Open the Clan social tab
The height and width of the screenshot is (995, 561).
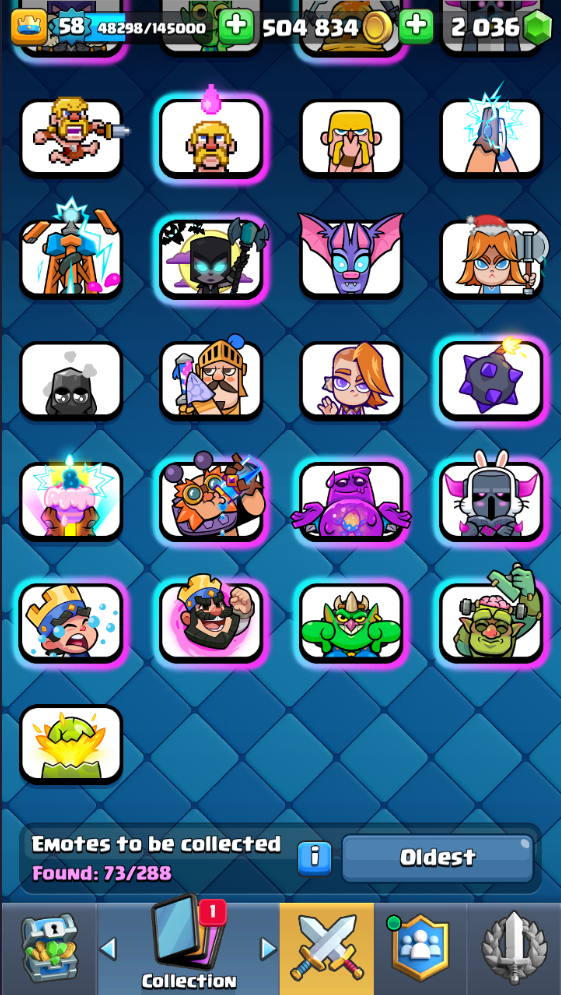coord(420,949)
